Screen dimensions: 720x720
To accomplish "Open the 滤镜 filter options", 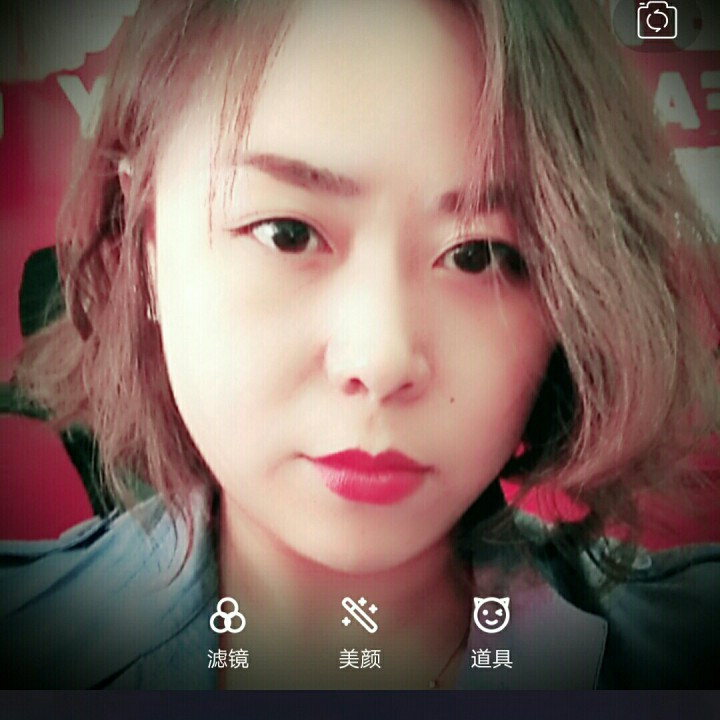I will pos(228,630).
